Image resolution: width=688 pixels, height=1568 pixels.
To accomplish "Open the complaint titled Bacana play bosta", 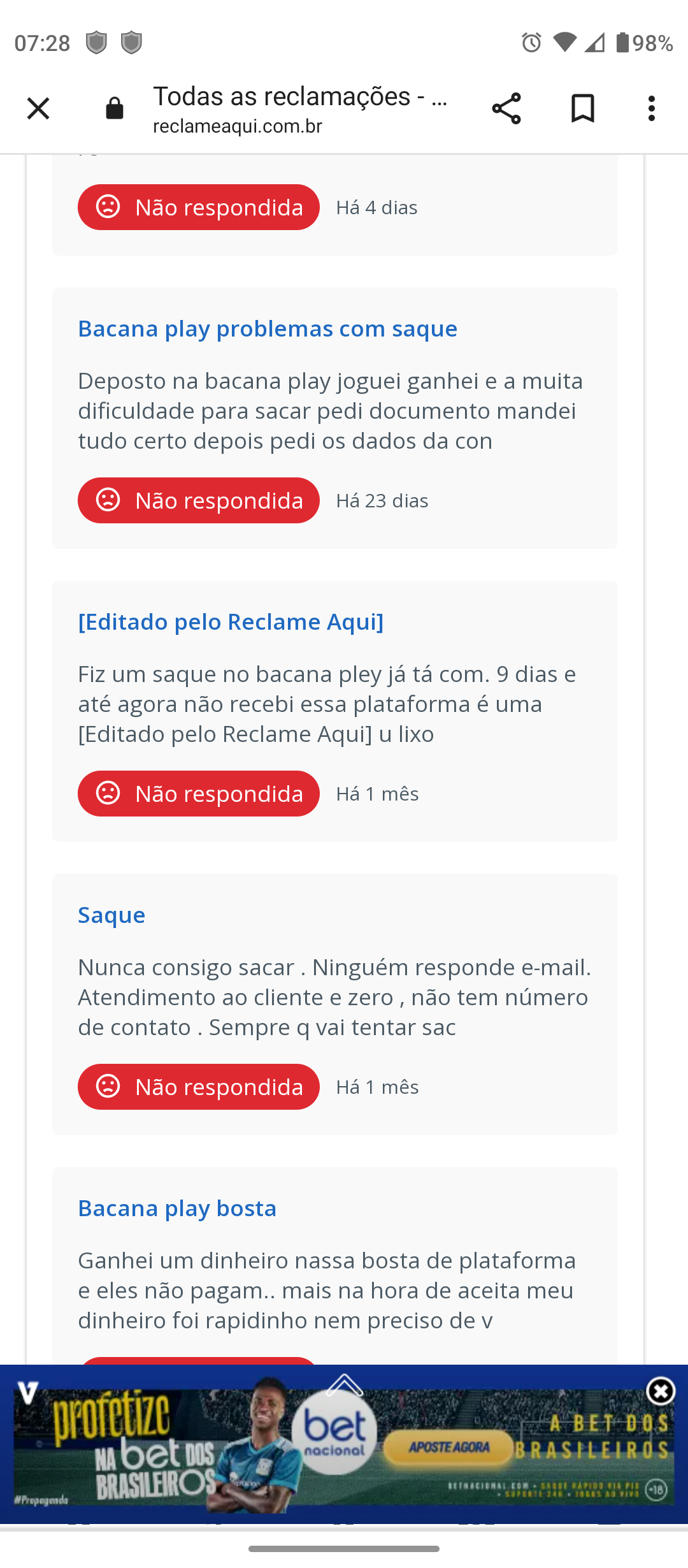I will click(x=176, y=1207).
